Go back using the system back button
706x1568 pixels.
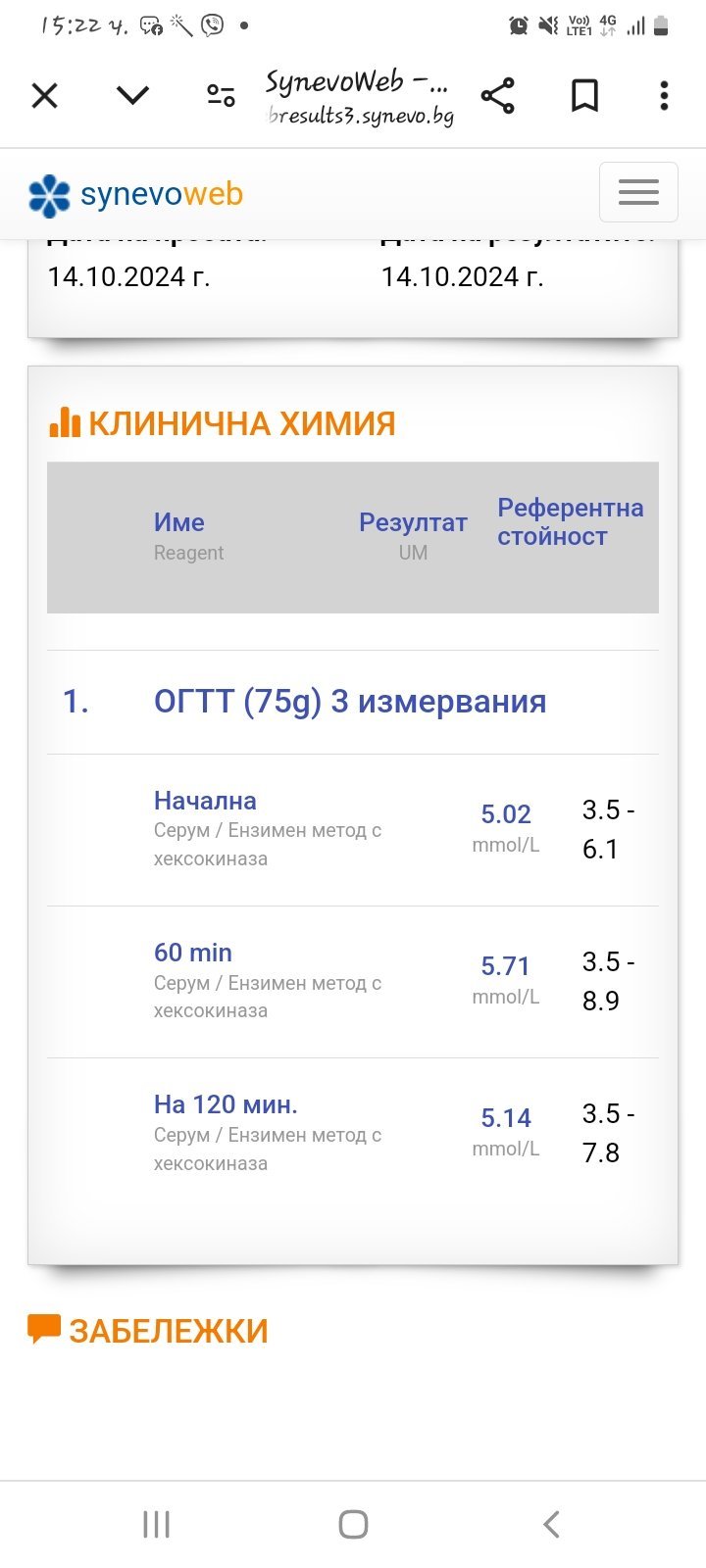point(551,1524)
